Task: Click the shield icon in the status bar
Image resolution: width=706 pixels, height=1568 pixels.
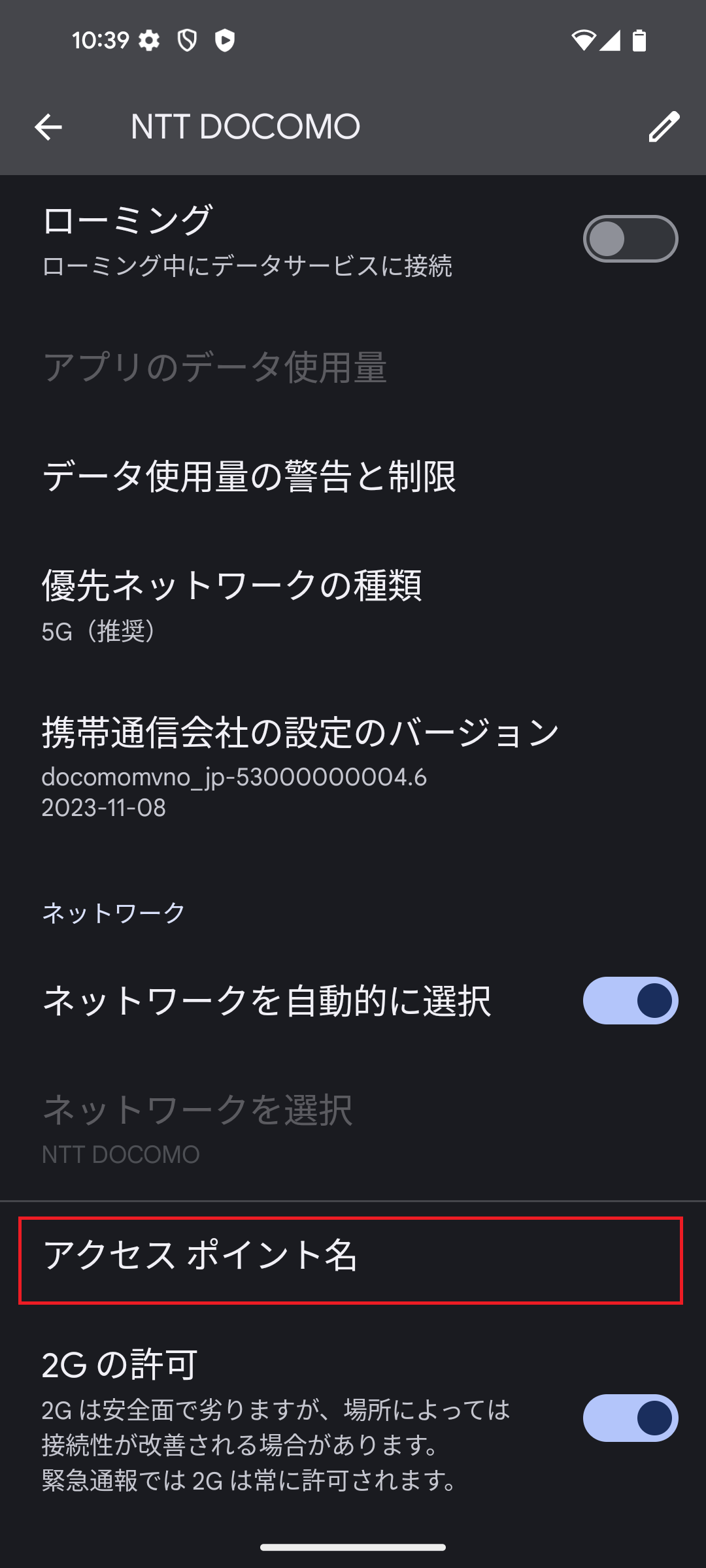Action: pyautogui.click(x=188, y=41)
